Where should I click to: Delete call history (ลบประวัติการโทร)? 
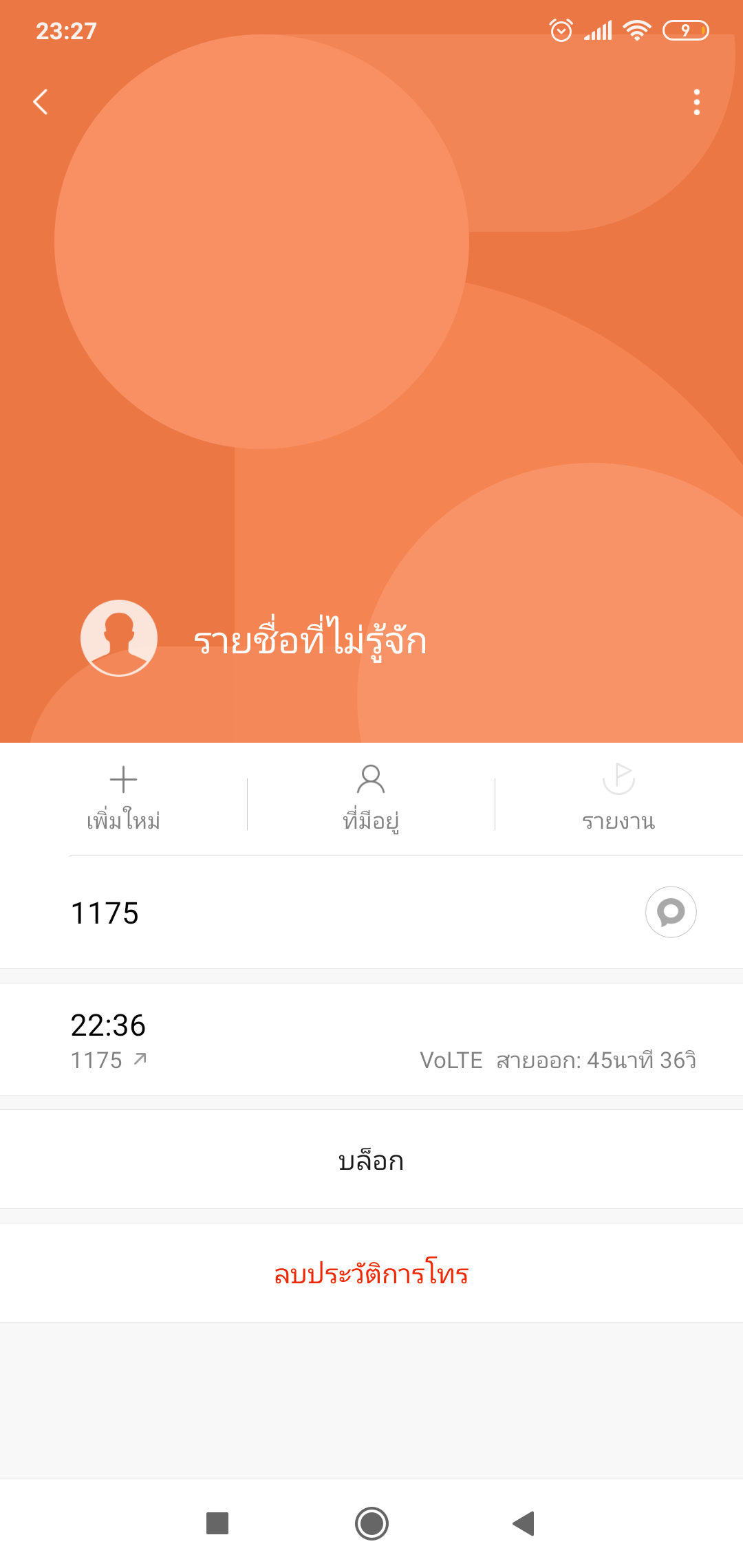pyautogui.click(x=371, y=1274)
